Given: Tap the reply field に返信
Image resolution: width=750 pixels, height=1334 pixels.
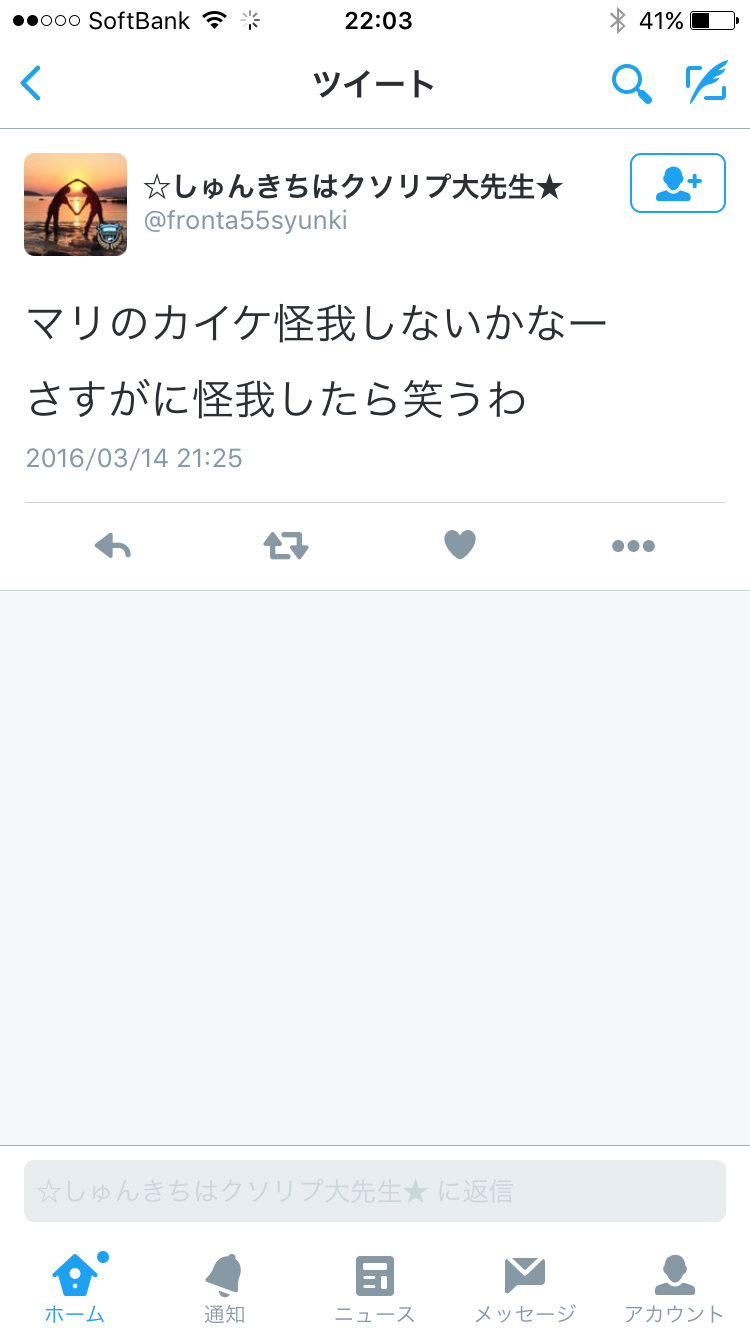Looking at the screenshot, I should click(375, 1191).
